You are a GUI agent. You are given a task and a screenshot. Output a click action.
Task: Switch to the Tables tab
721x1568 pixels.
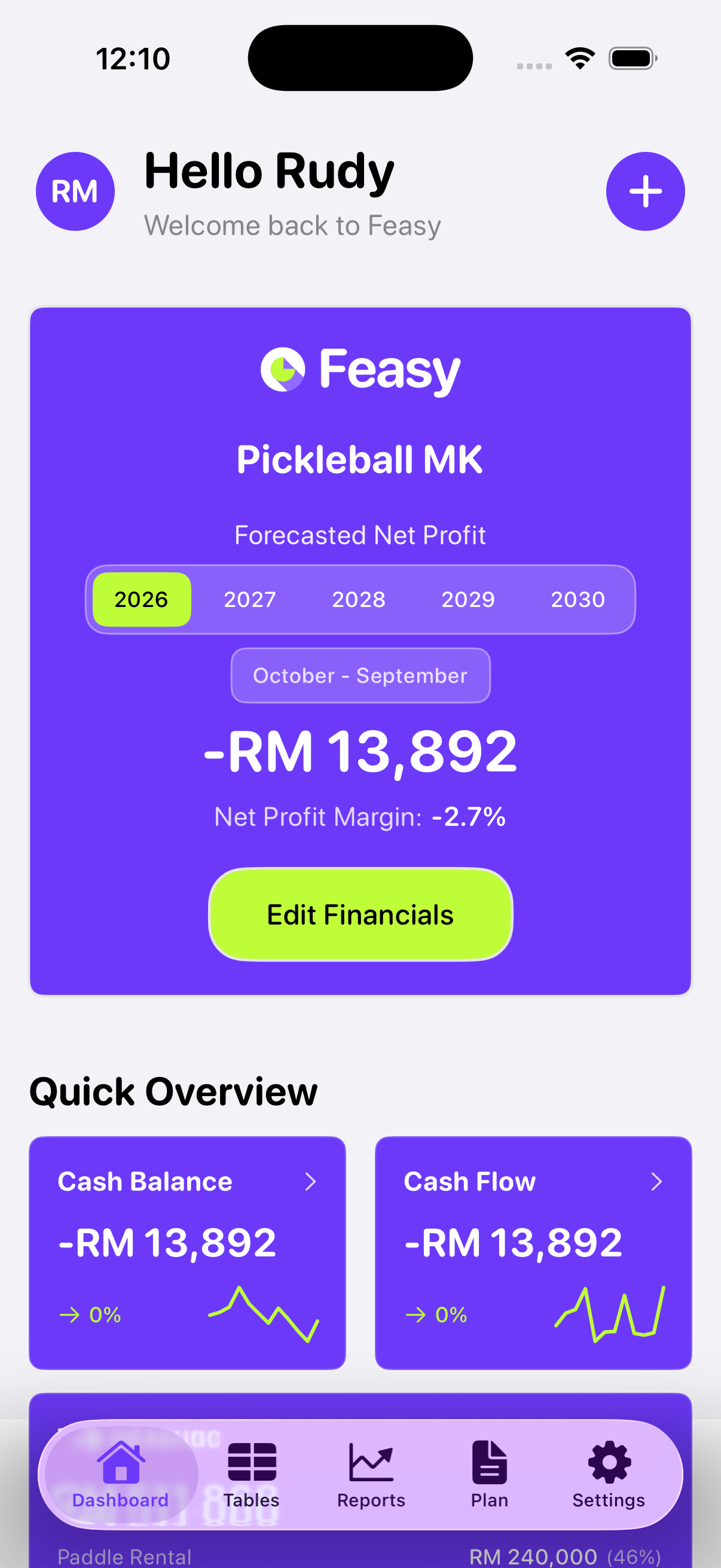click(251, 1474)
